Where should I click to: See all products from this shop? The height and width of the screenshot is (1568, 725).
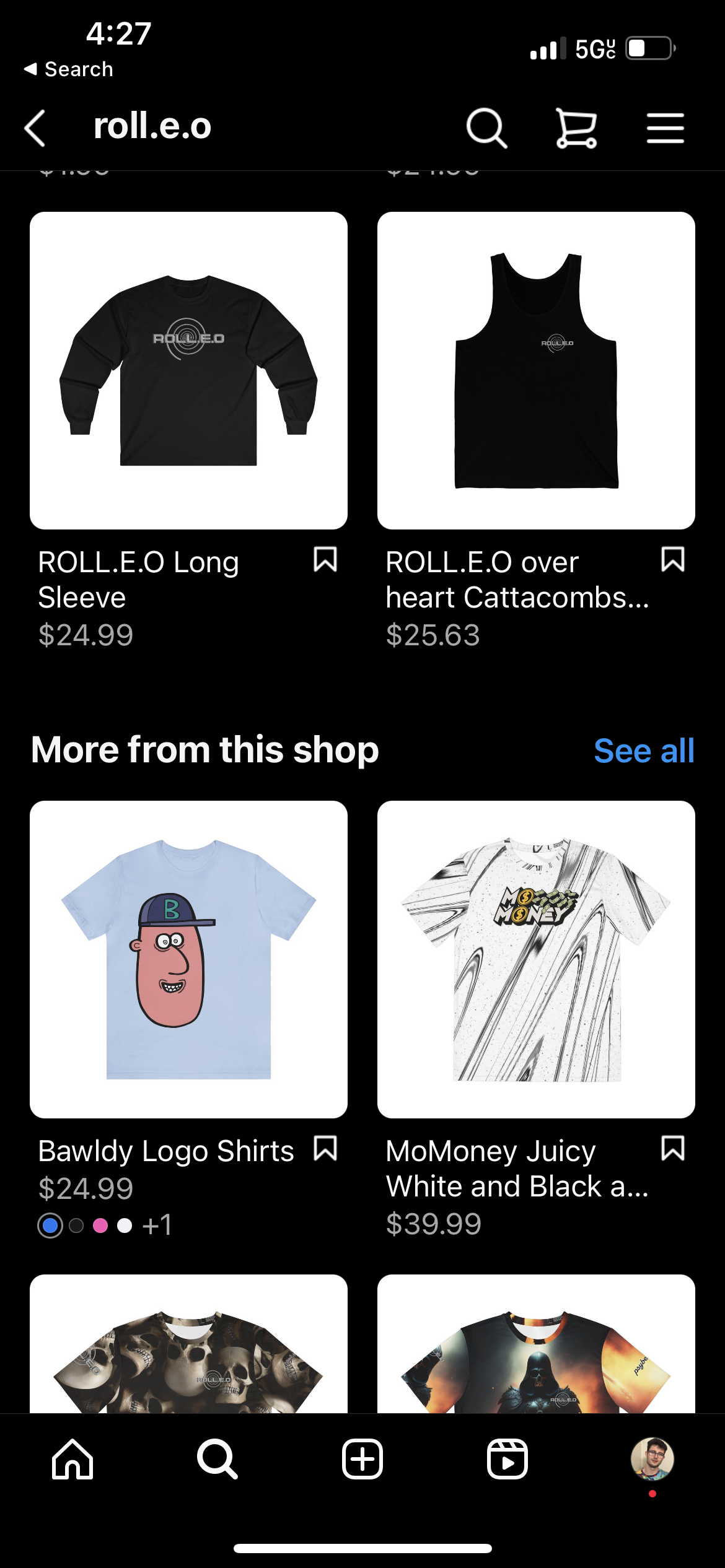pyautogui.click(x=644, y=751)
